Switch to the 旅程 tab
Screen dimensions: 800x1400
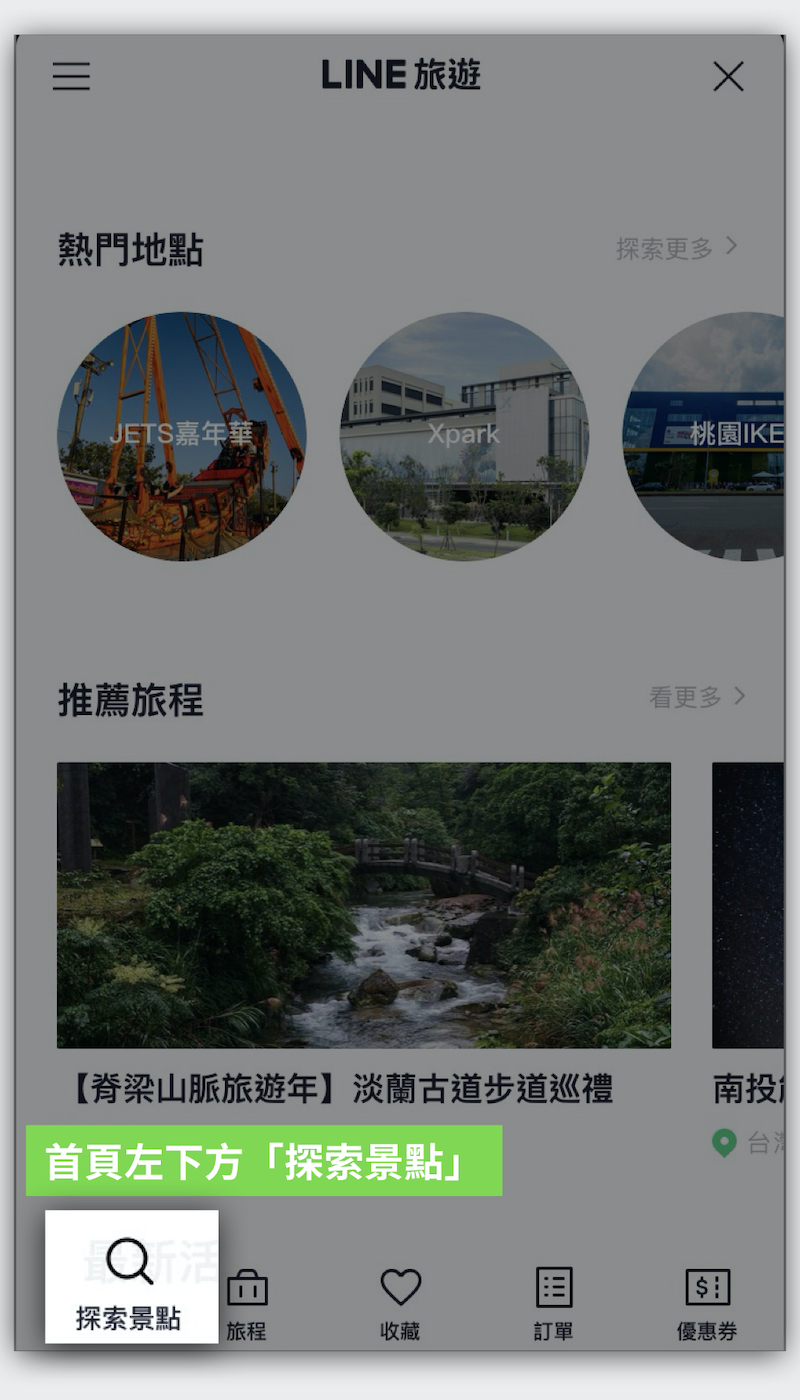click(x=246, y=1304)
